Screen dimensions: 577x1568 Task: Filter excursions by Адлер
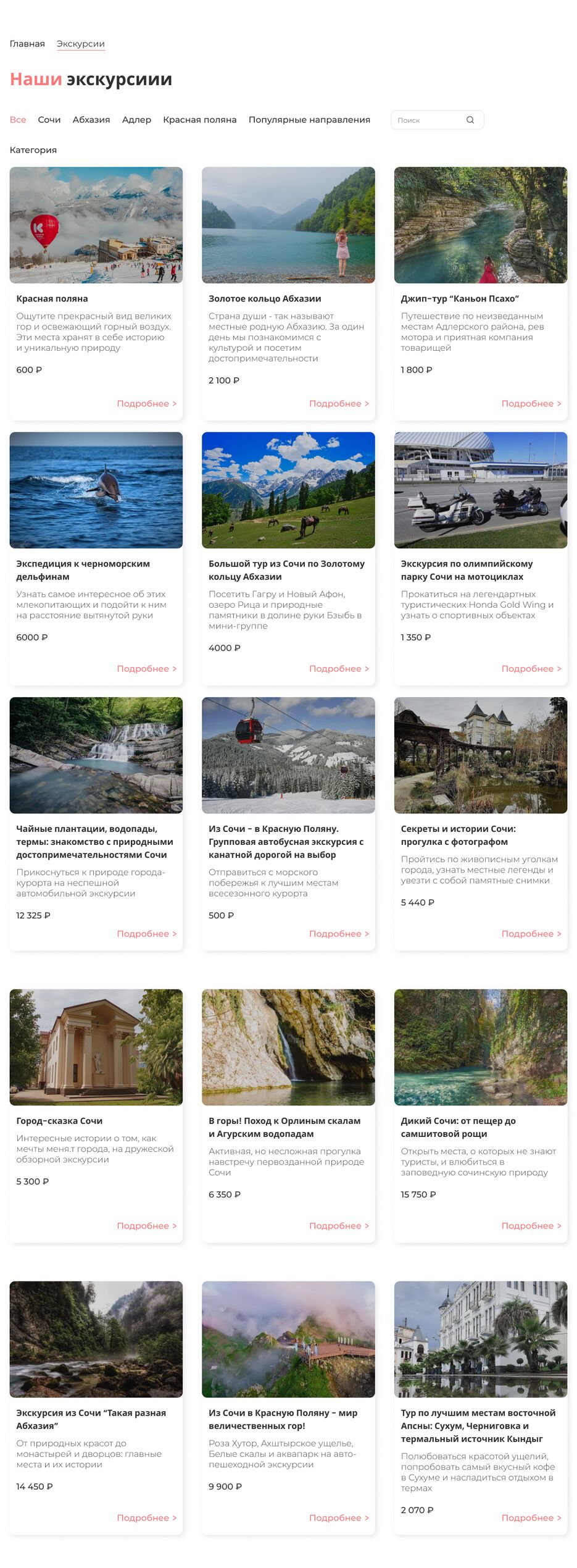(136, 120)
